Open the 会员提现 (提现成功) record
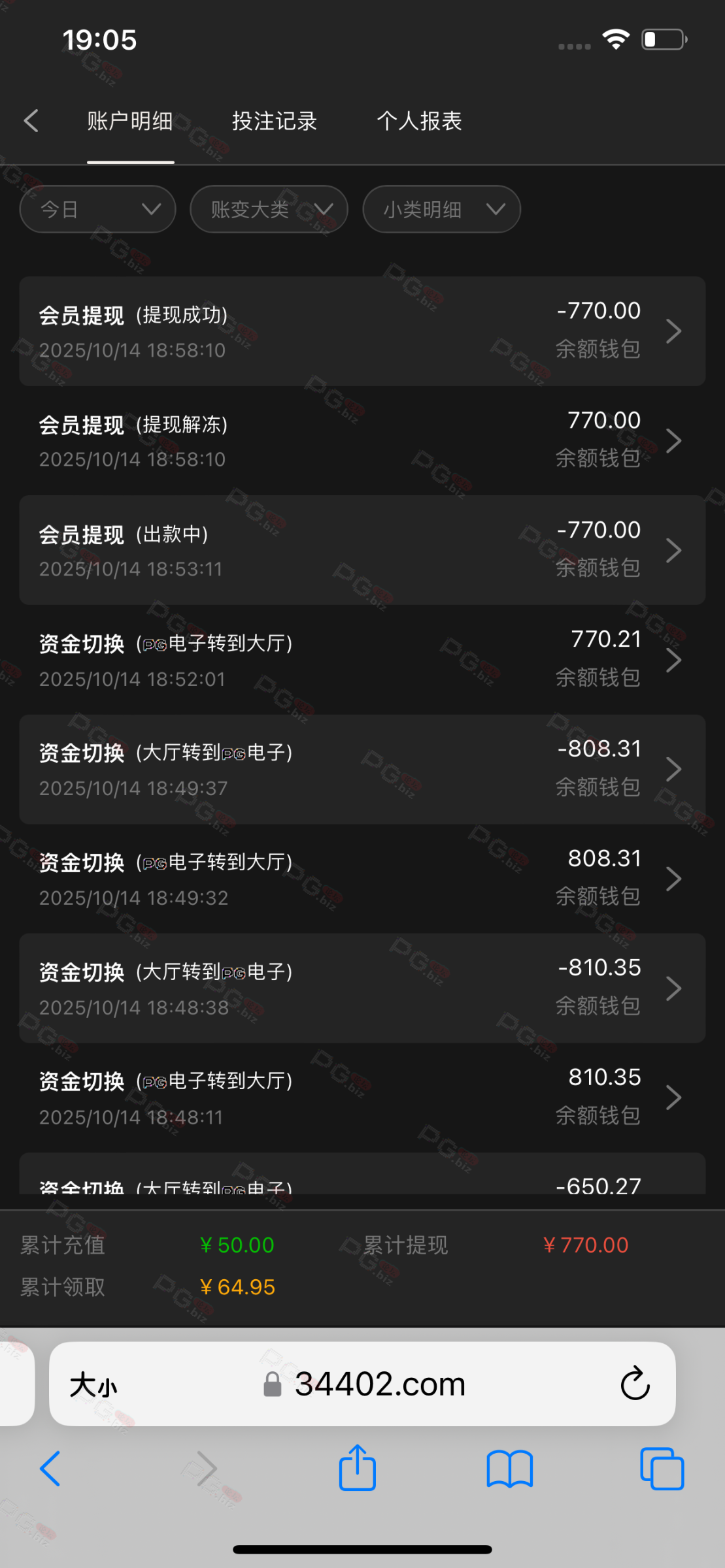725x1568 pixels. [x=362, y=331]
